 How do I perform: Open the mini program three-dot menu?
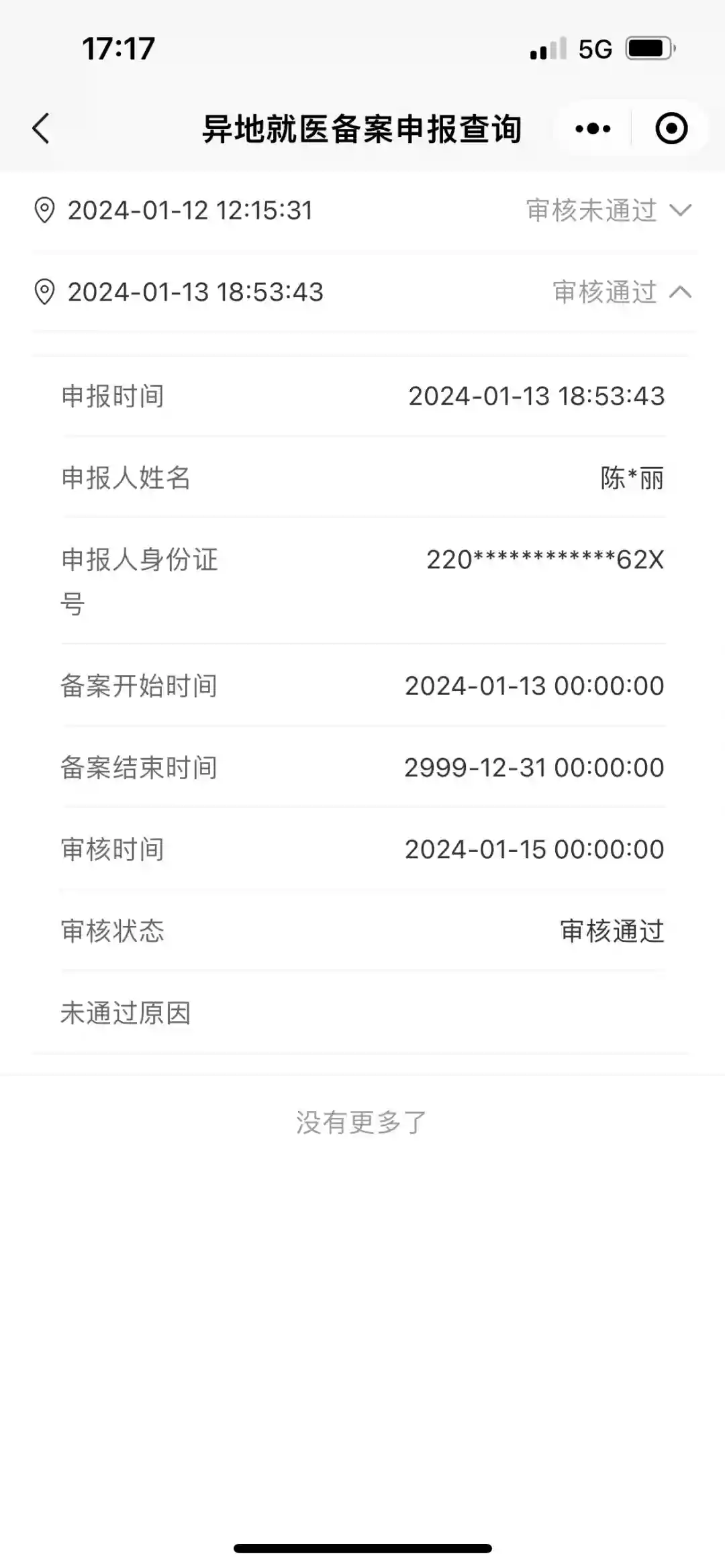tap(593, 128)
